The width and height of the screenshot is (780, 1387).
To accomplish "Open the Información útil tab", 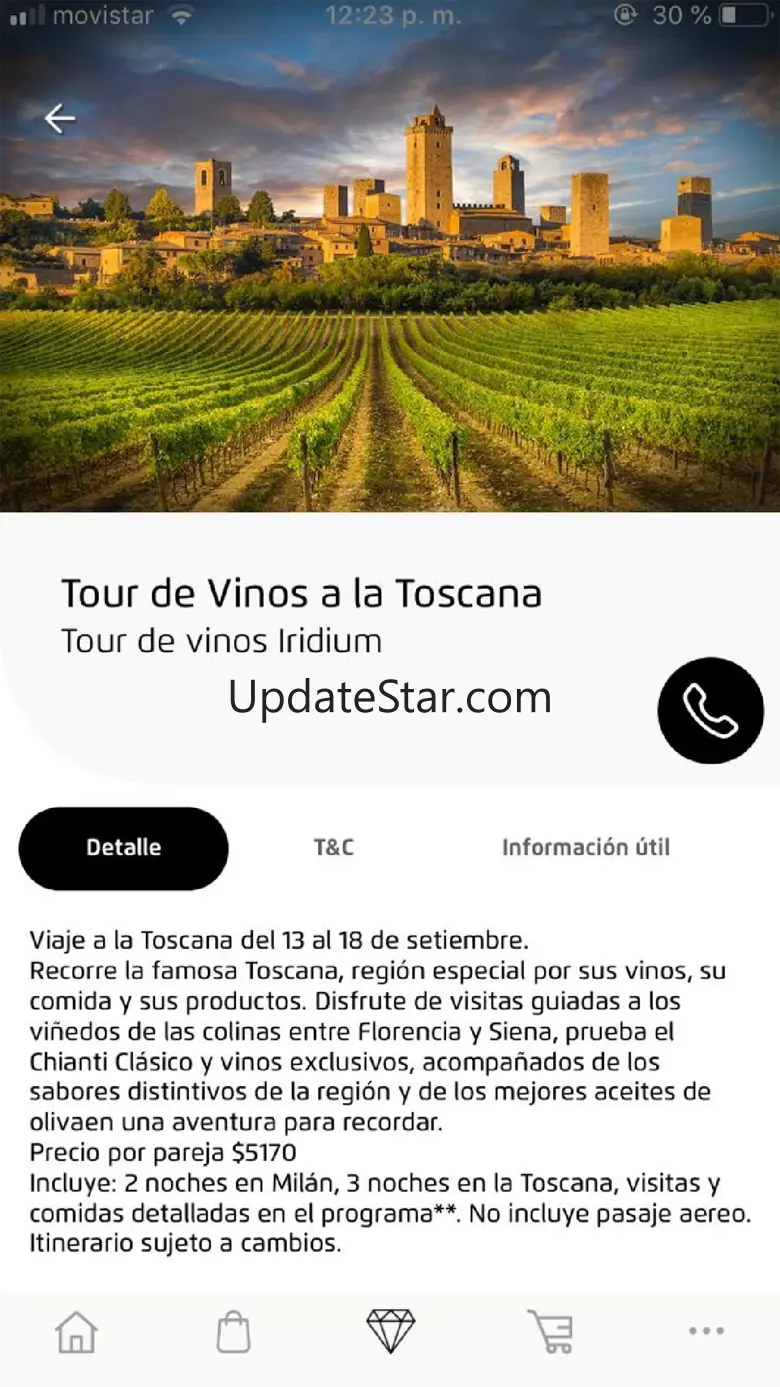I will click(586, 848).
